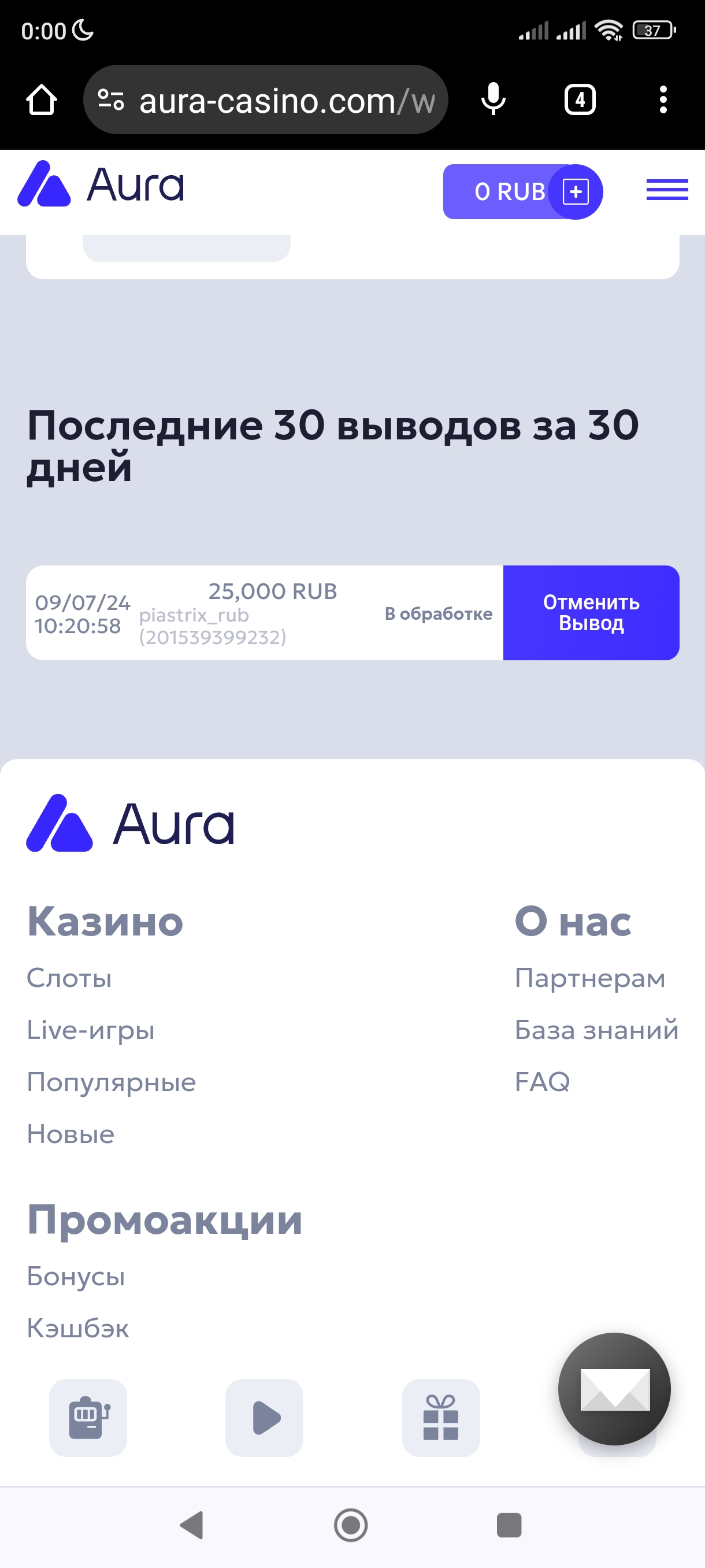
Task: Open the slot machine tab
Action: 88,1418
